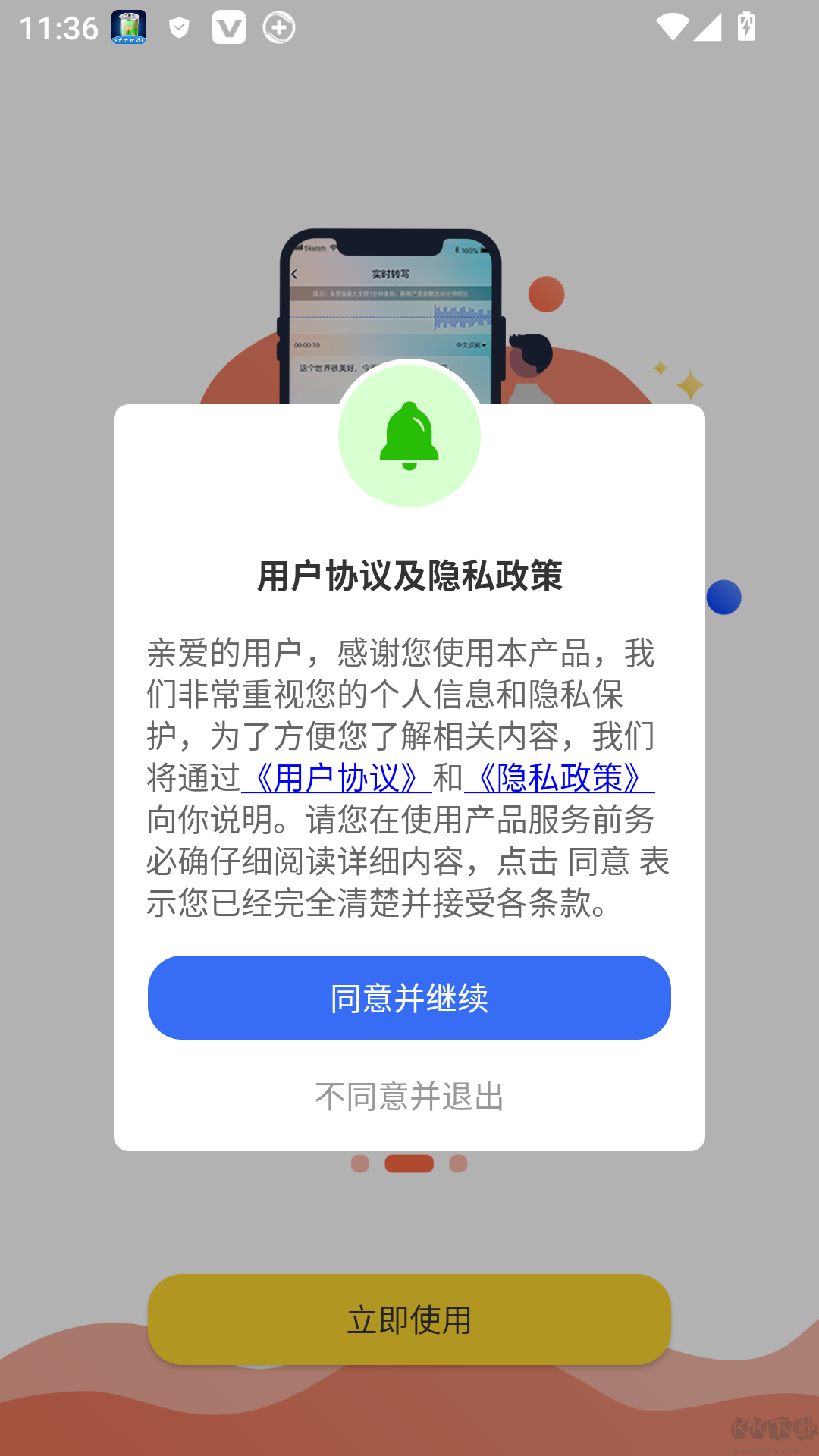Click the 同意并继续 blue button
This screenshot has height=1456, width=819.
click(409, 998)
